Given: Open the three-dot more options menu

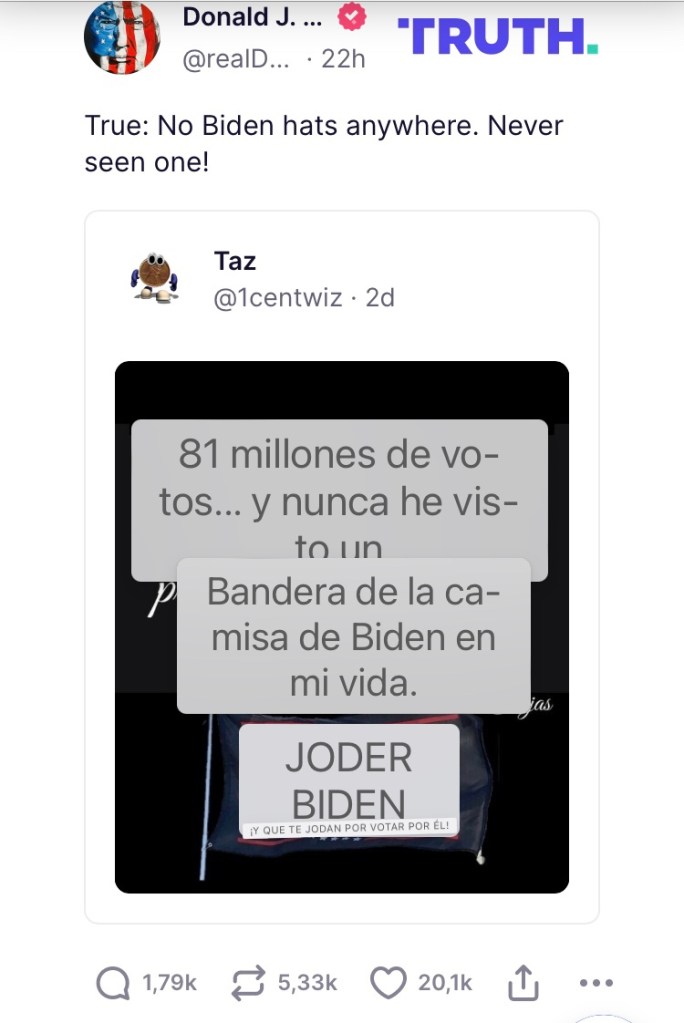Looking at the screenshot, I should point(596,984).
